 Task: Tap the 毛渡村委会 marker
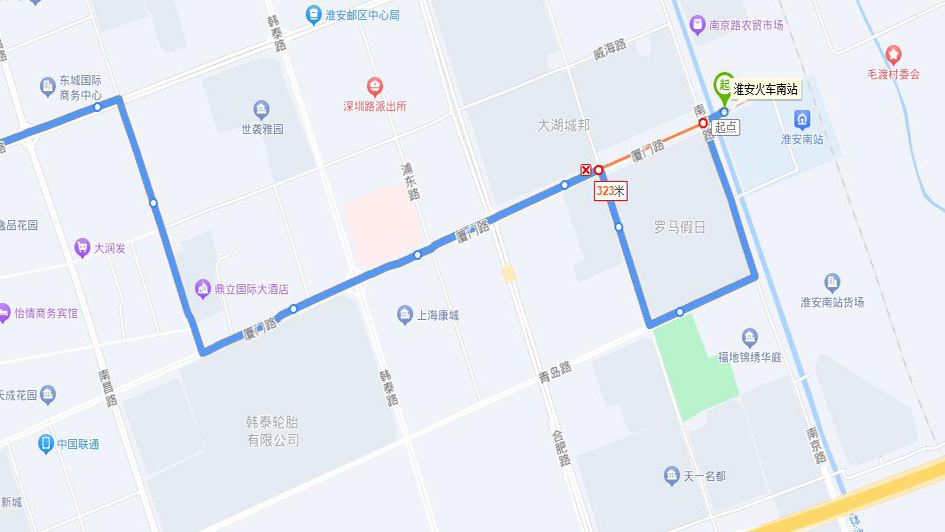point(893,54)
